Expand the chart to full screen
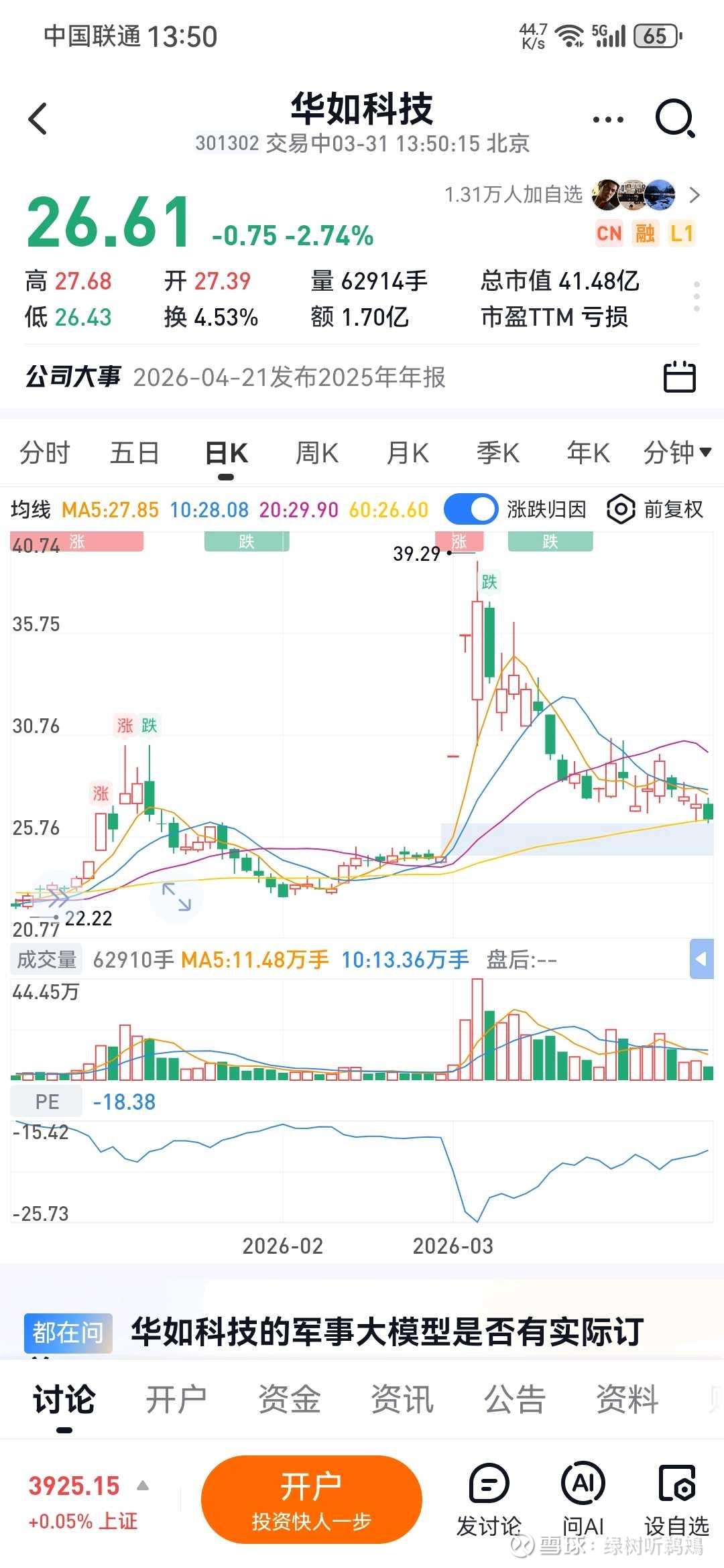Image resolution: width=724 pixels, height=1568 pixels. (x=176, y=897)
